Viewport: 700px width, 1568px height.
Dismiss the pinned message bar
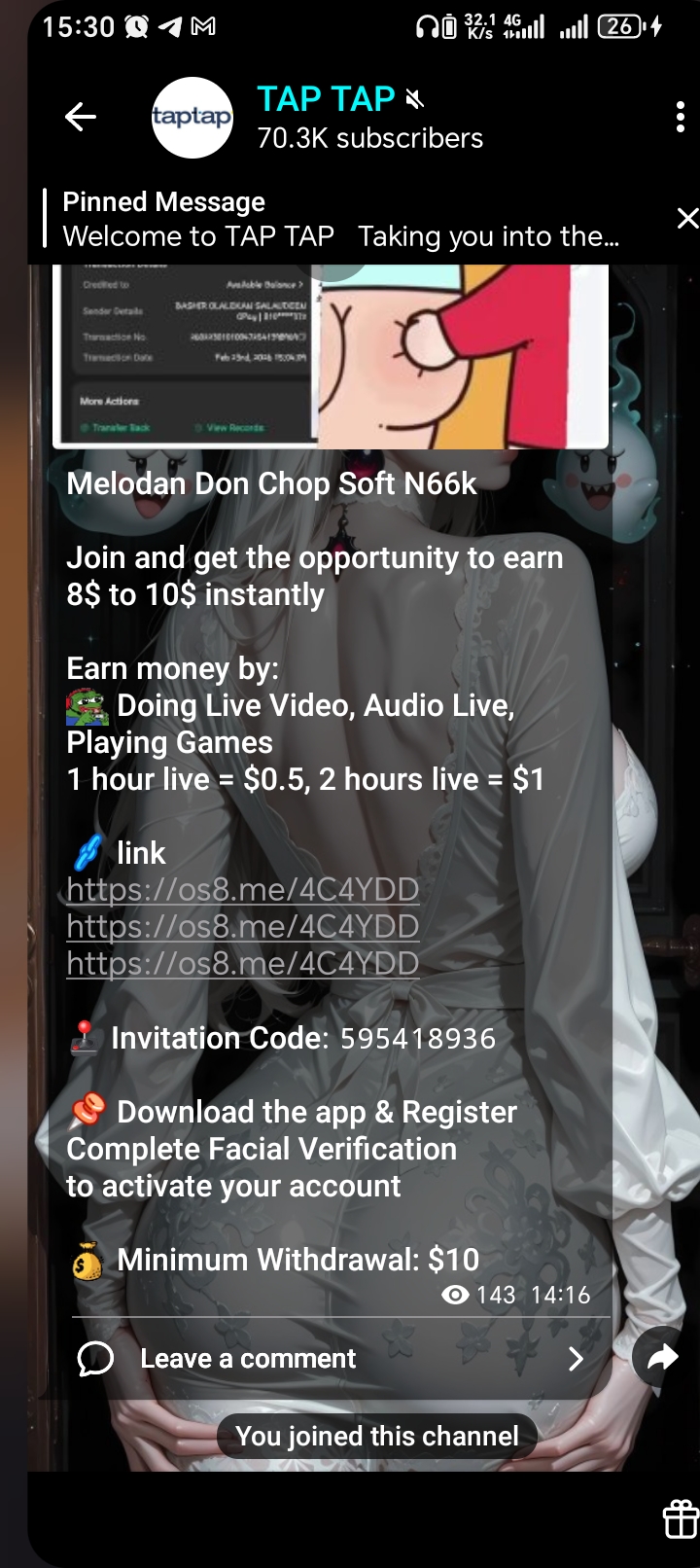tap(686, 219)
